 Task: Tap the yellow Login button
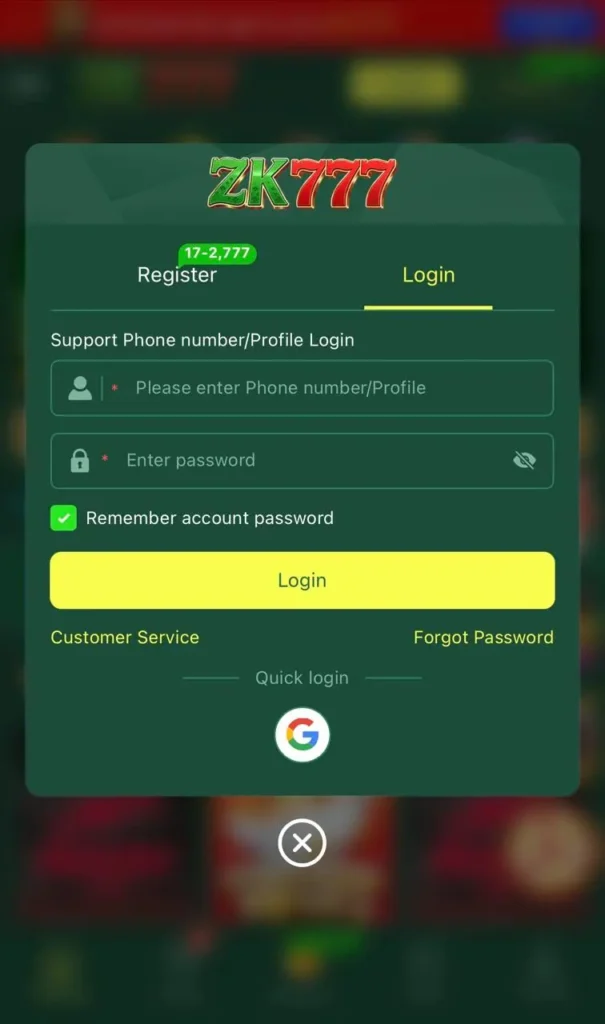pos(302,581)
